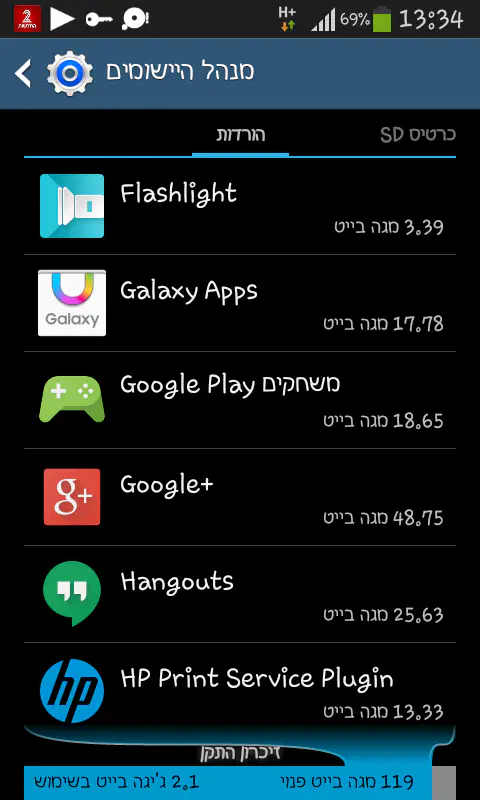Open HP Print Service Plugin details
This screenshot has height=800, width=480.
click(x=240, y=686)
